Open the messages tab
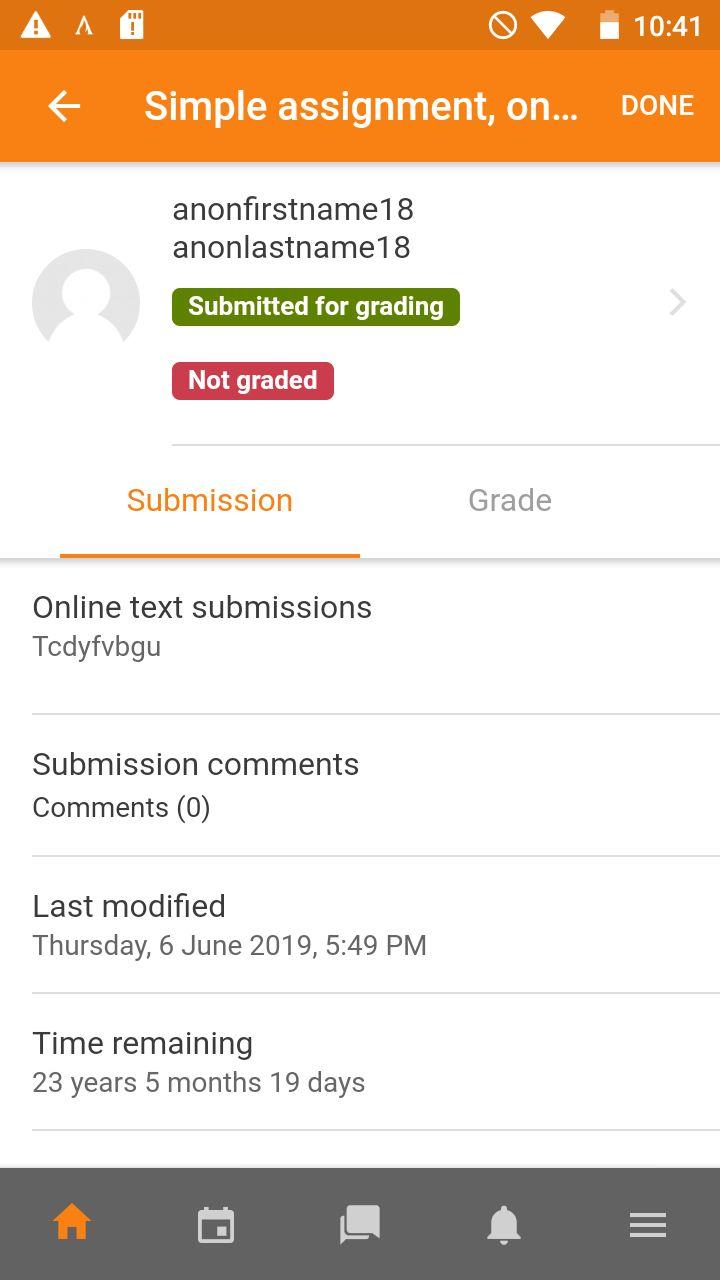The image size is (720, 1280). (x=360, y=1224)
